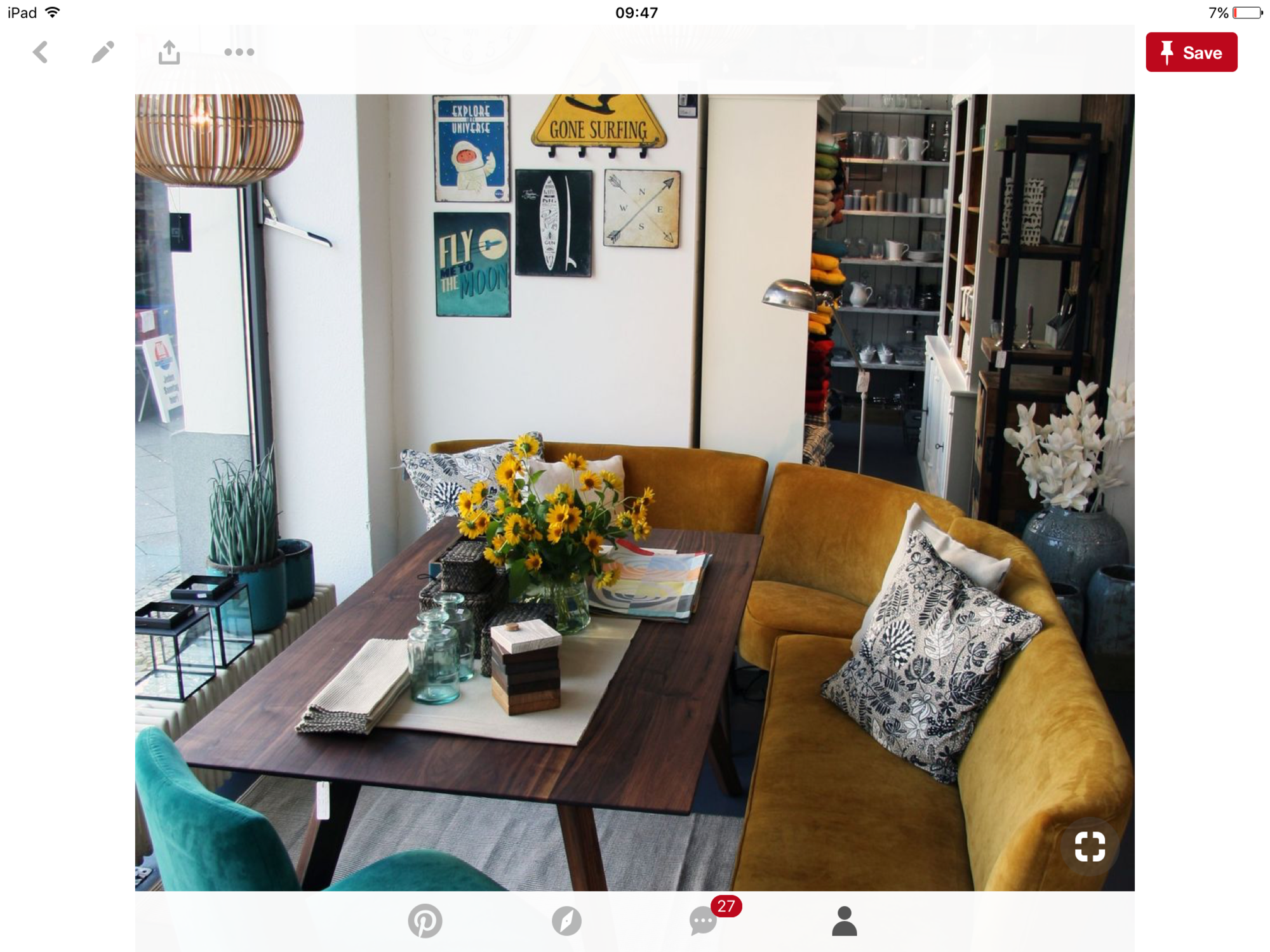Share this pin

tap(169, 52)
